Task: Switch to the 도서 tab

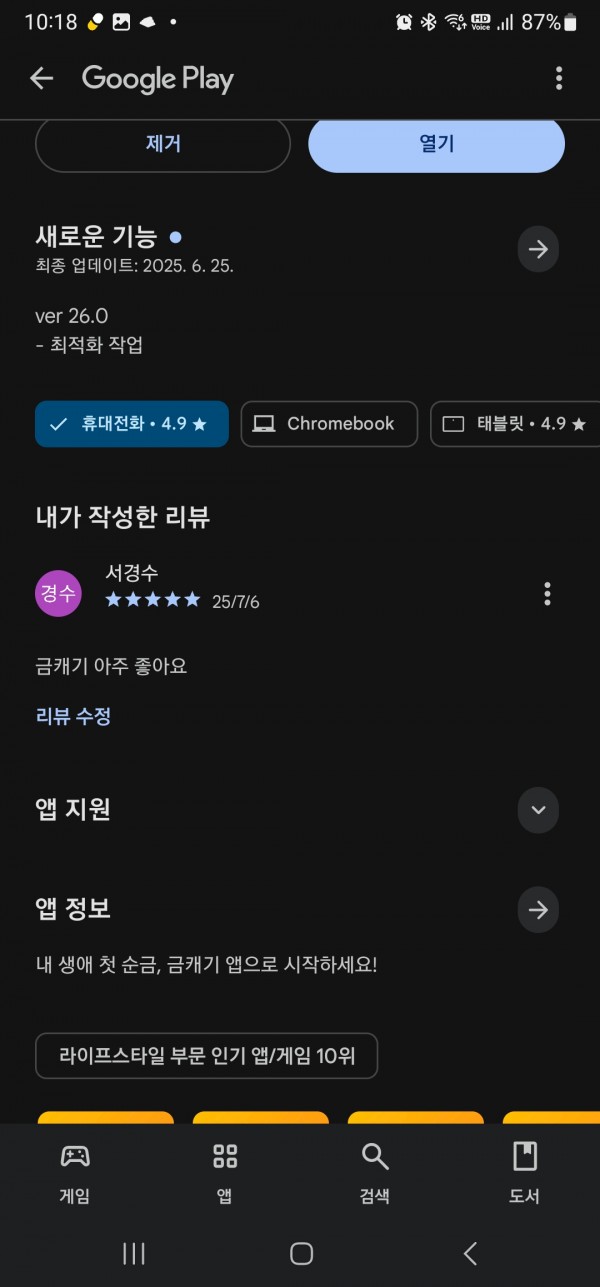Action: 525,1174
